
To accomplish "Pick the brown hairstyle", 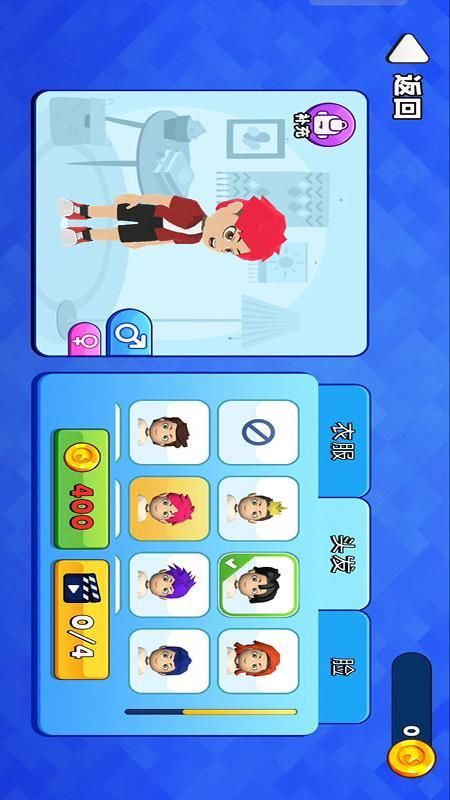I will [x=169, y=432].
